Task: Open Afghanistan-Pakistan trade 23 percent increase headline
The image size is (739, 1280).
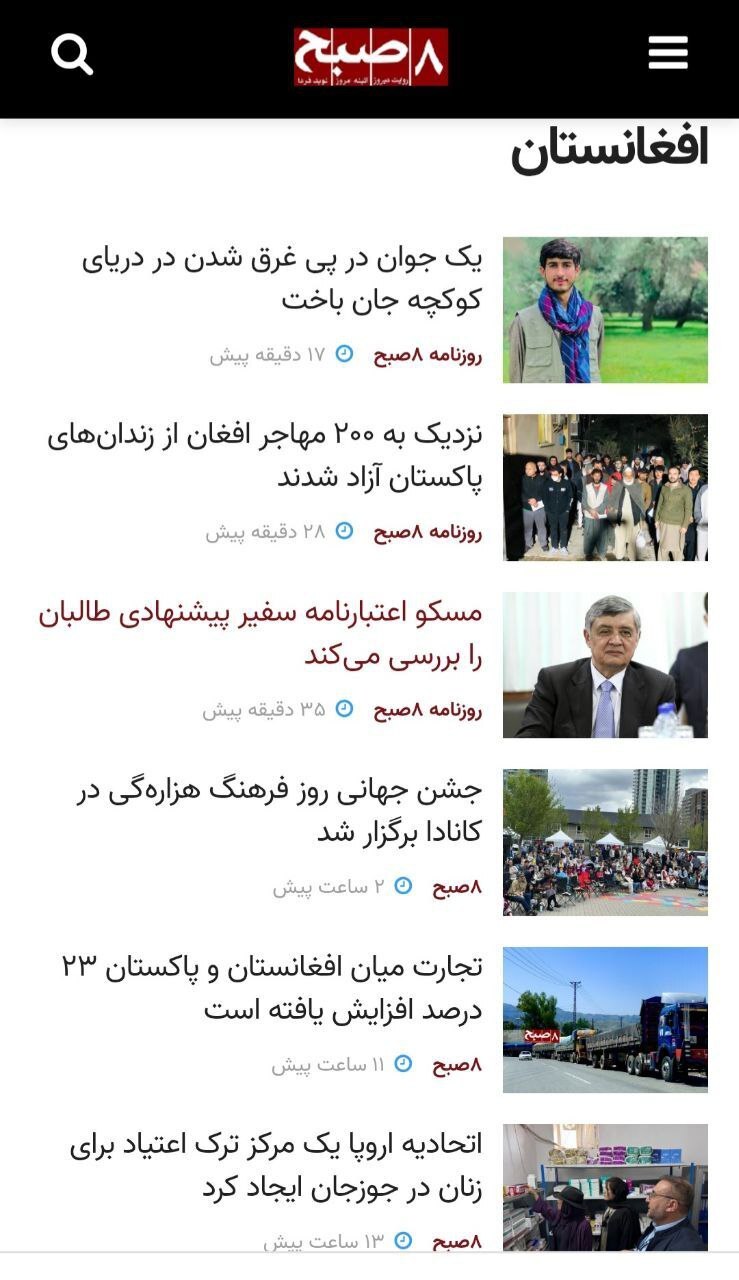Action: point(272,988)
